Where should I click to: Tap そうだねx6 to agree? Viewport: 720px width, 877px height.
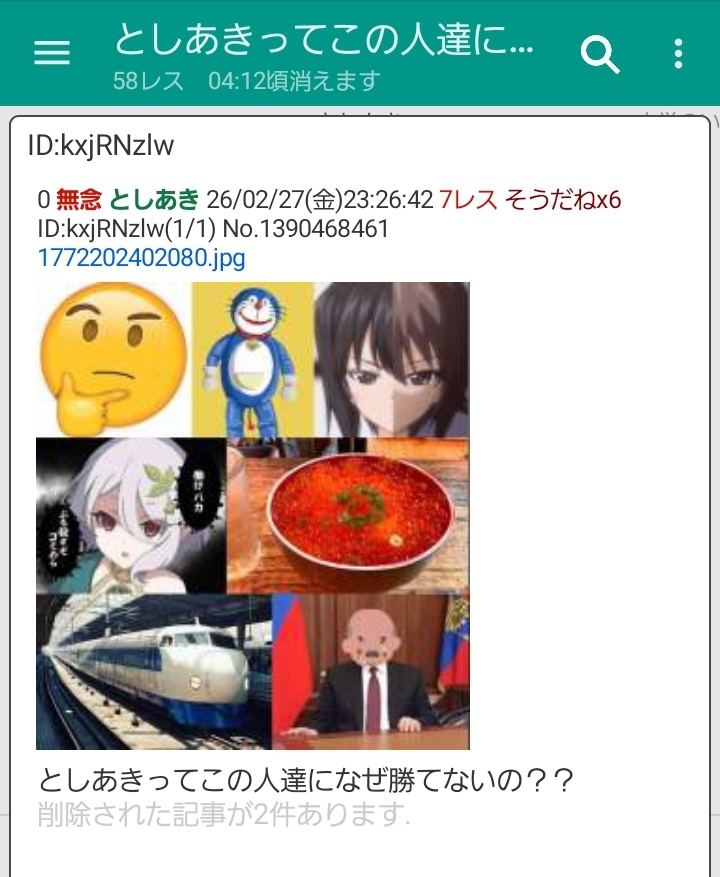point(563,200)
